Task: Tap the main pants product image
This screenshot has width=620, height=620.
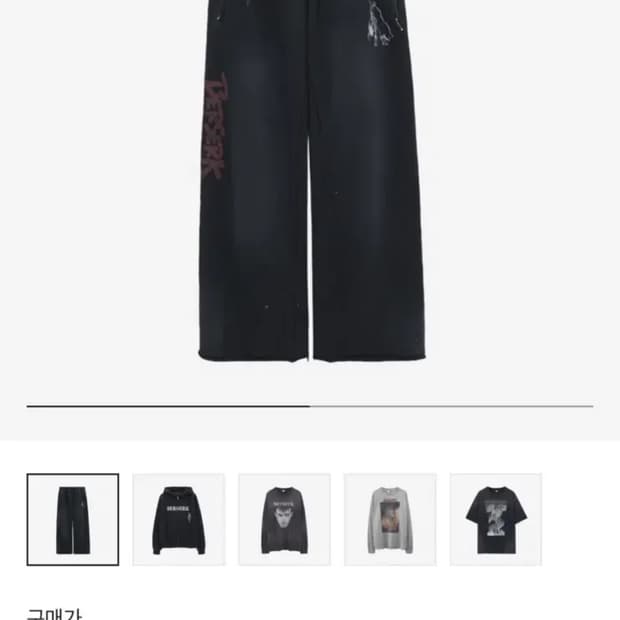Action: point(310,190)
